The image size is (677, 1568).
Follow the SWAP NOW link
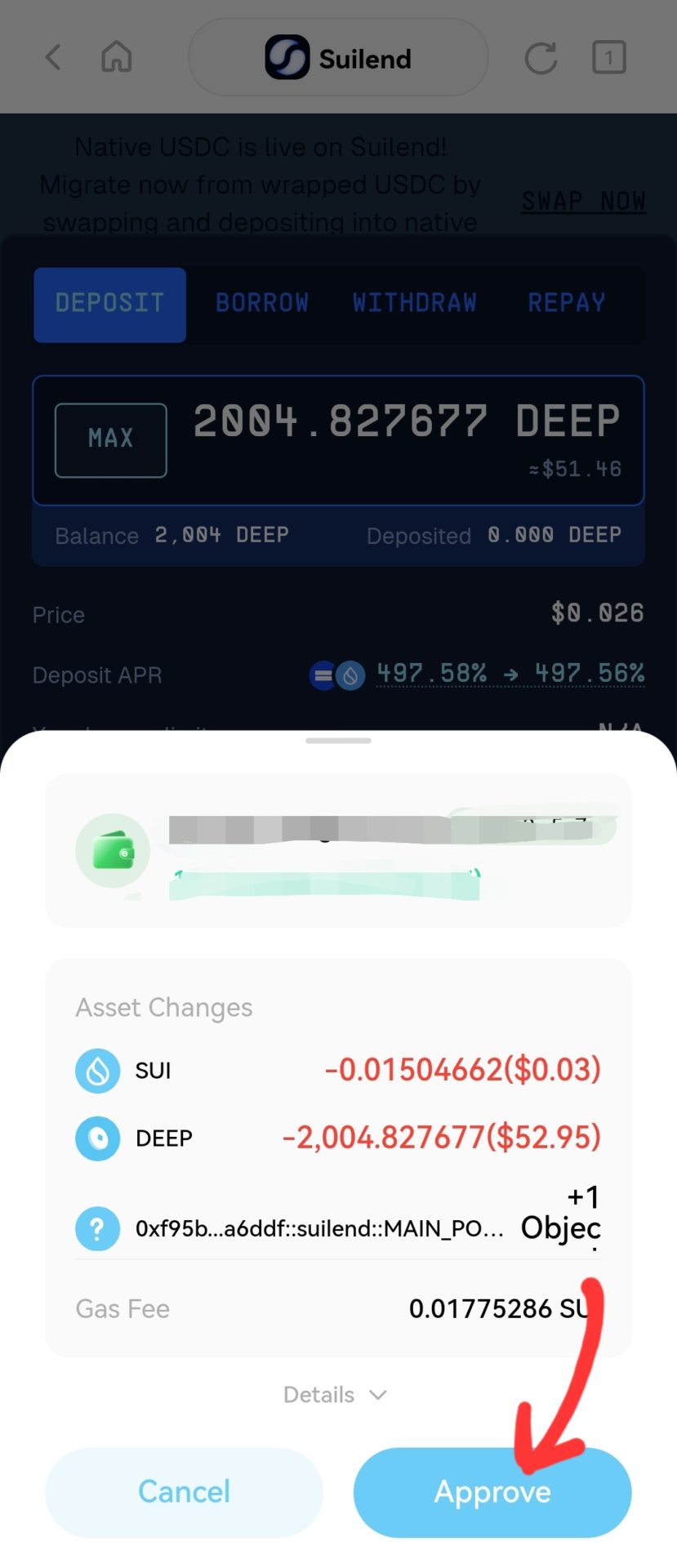tap(583, 201)
